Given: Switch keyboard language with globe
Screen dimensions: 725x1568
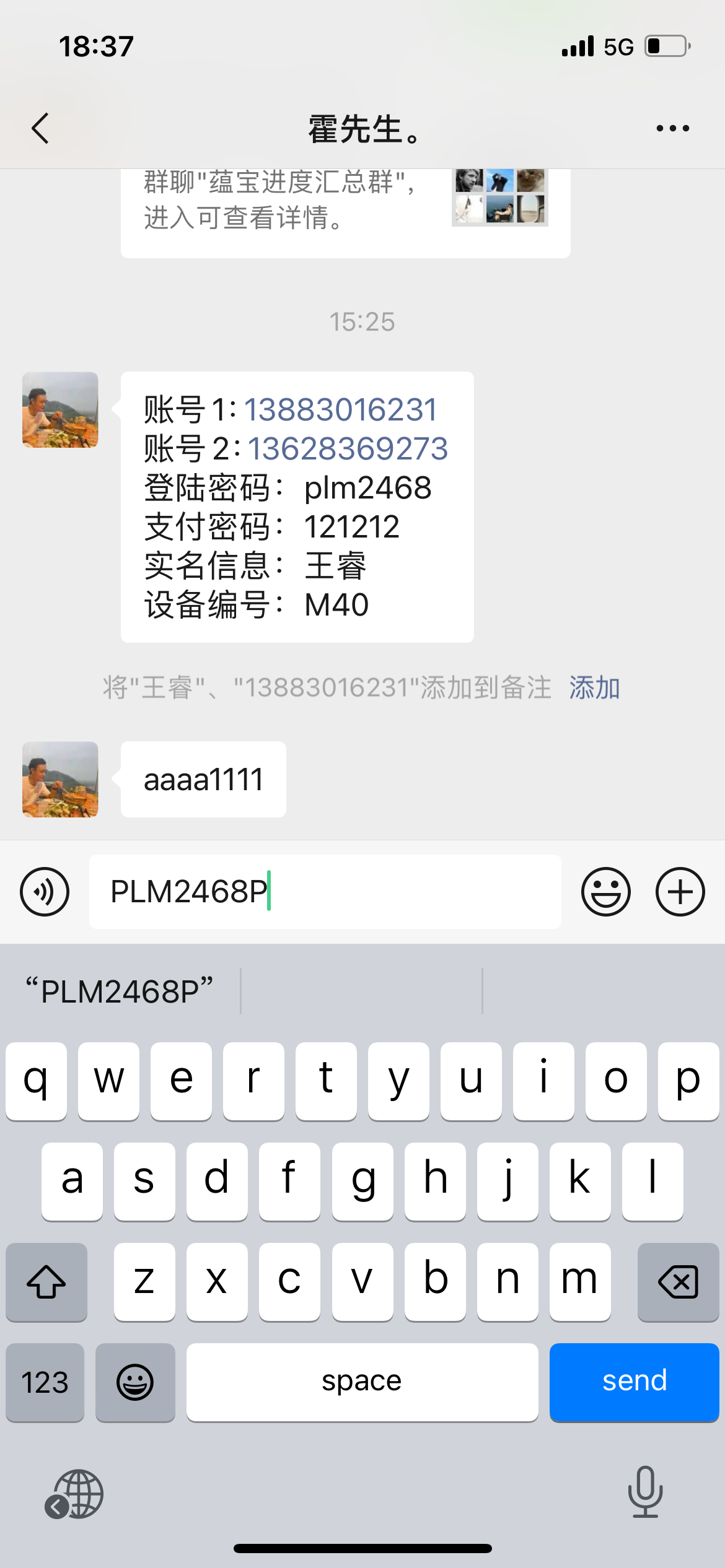Looking at the screenshot, I should (x=74, y=1494).
